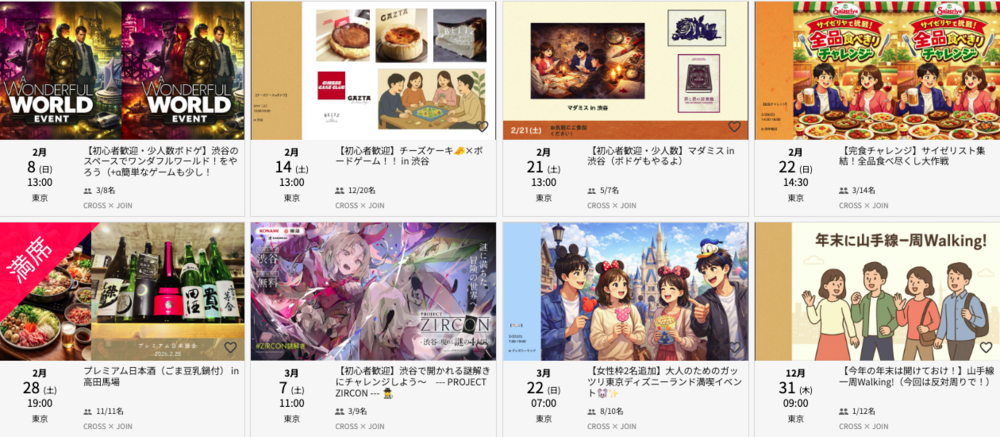Viewport: 1000px width, 437px height.
Task: Open the Wonderful World board game event
Action: click(x=122, y=70)
